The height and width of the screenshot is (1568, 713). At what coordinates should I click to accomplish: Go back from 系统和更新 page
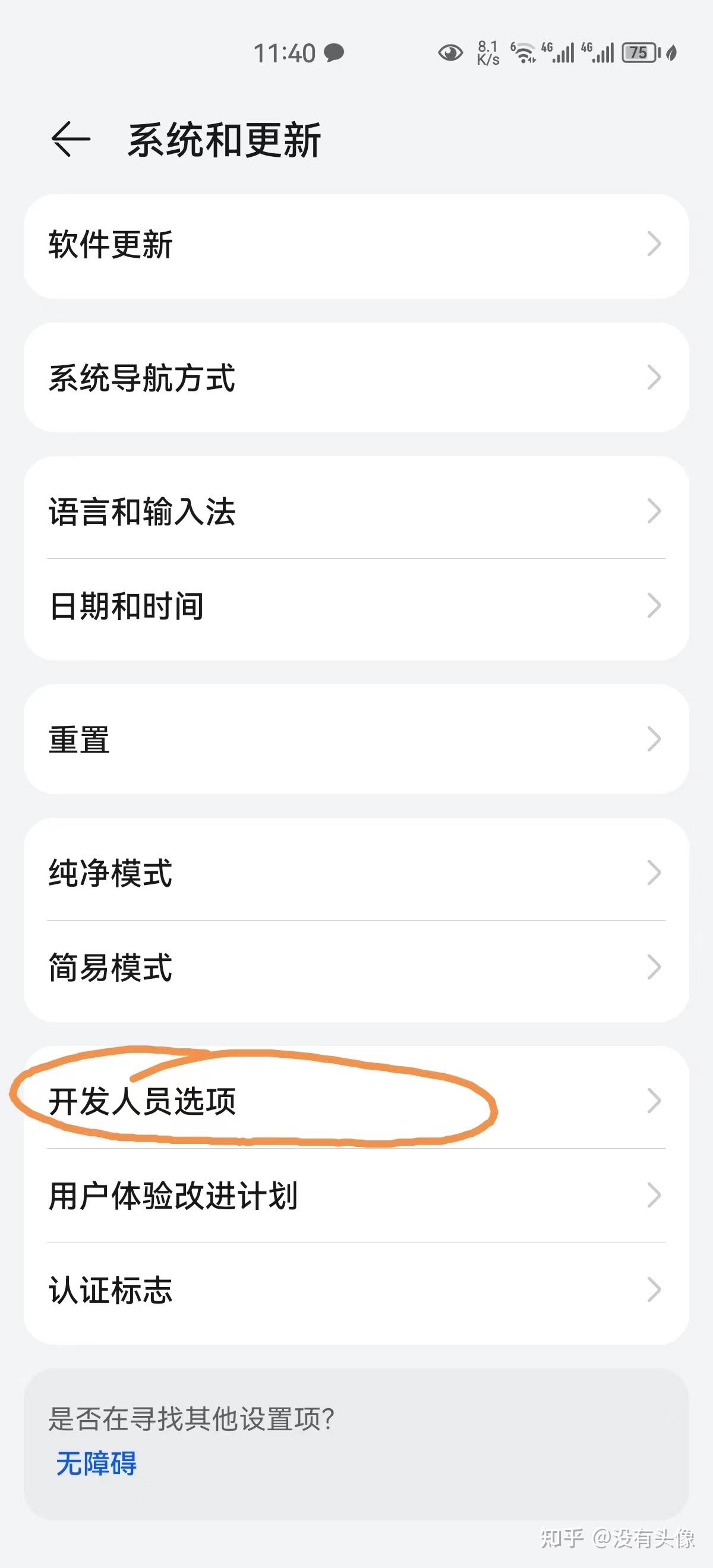(71, 140)
